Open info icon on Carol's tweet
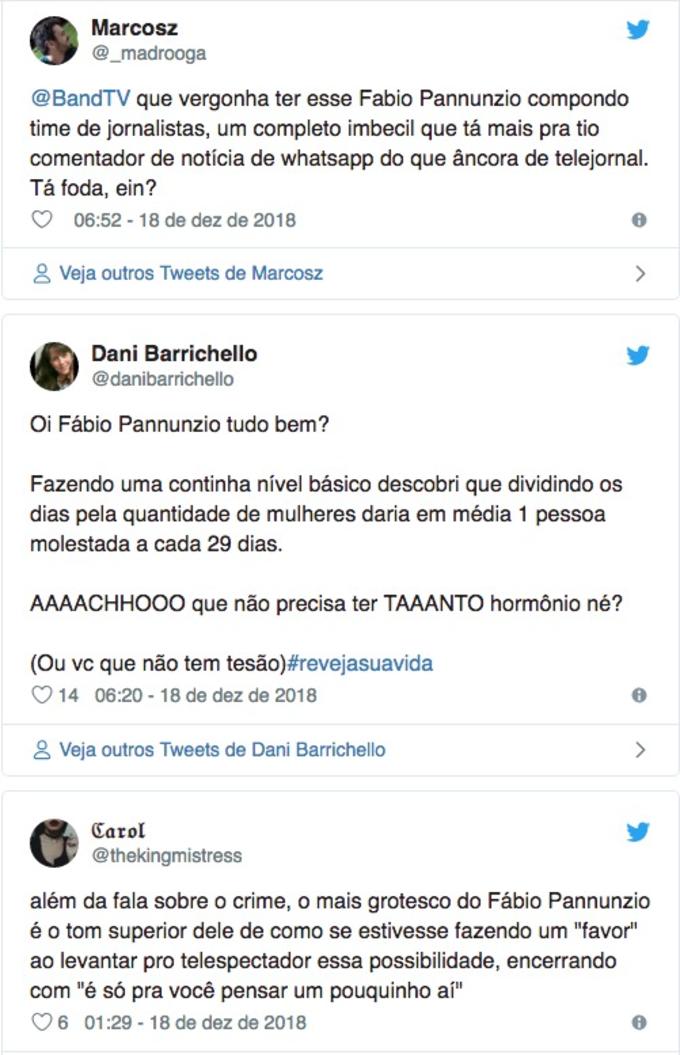Image resolution: width=680 pixels, height=1055 pixels. 639,1023
